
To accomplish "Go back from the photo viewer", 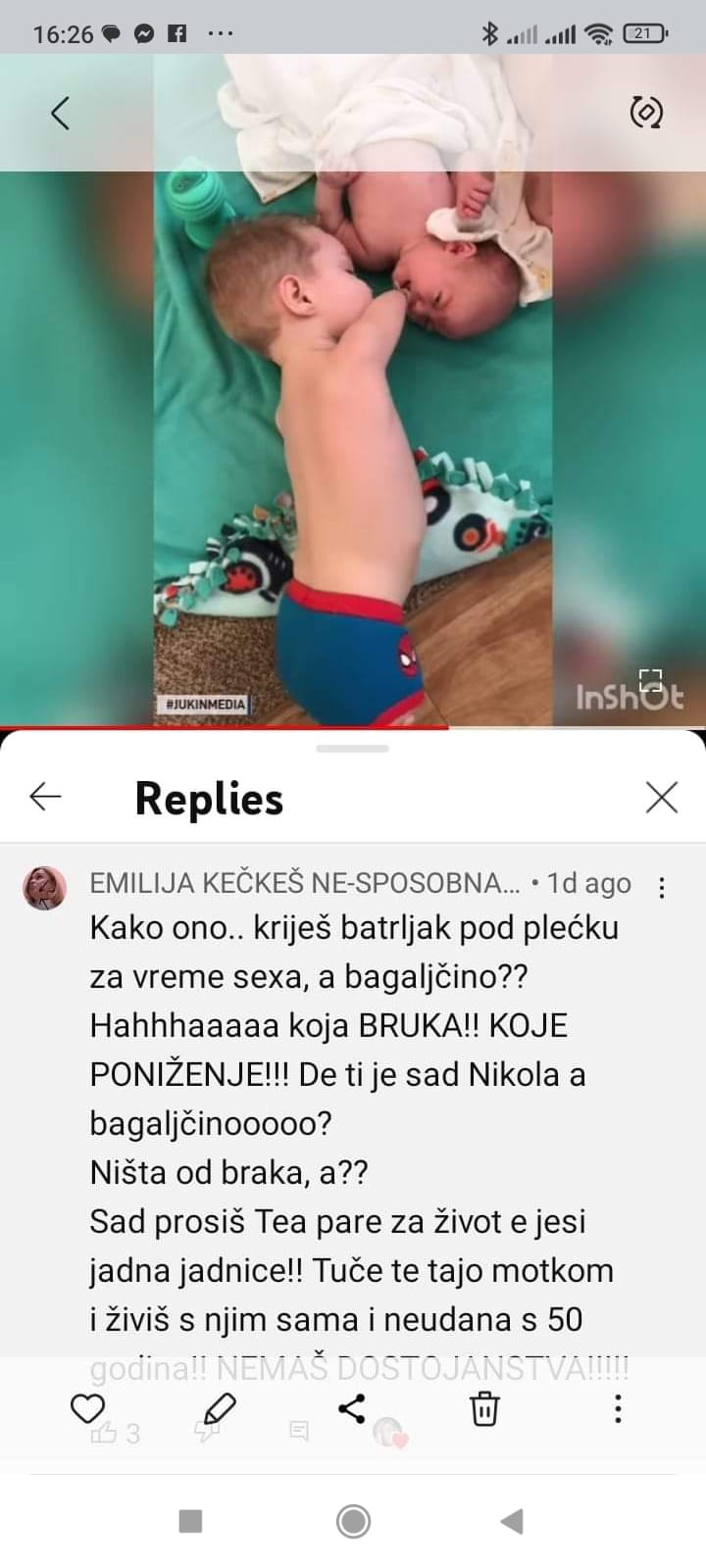I will (61, 114).
